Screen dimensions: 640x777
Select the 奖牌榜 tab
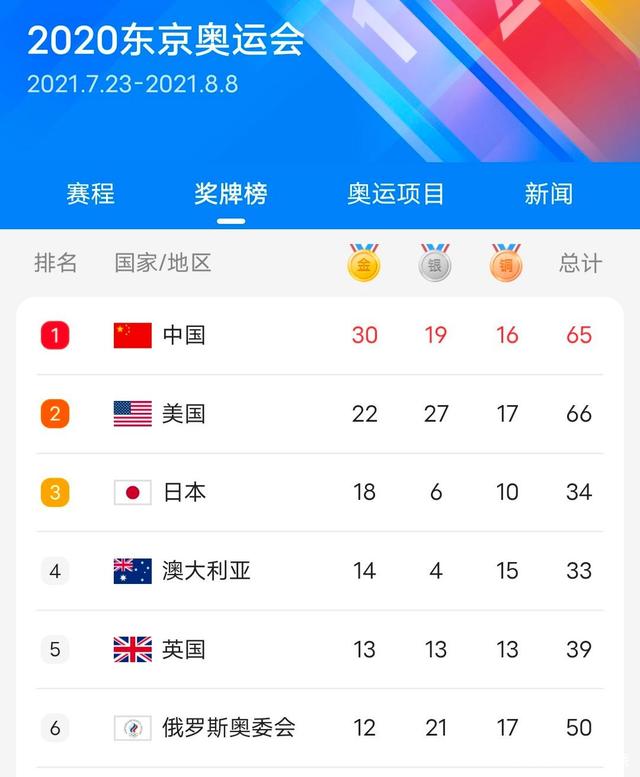point(231,193)
